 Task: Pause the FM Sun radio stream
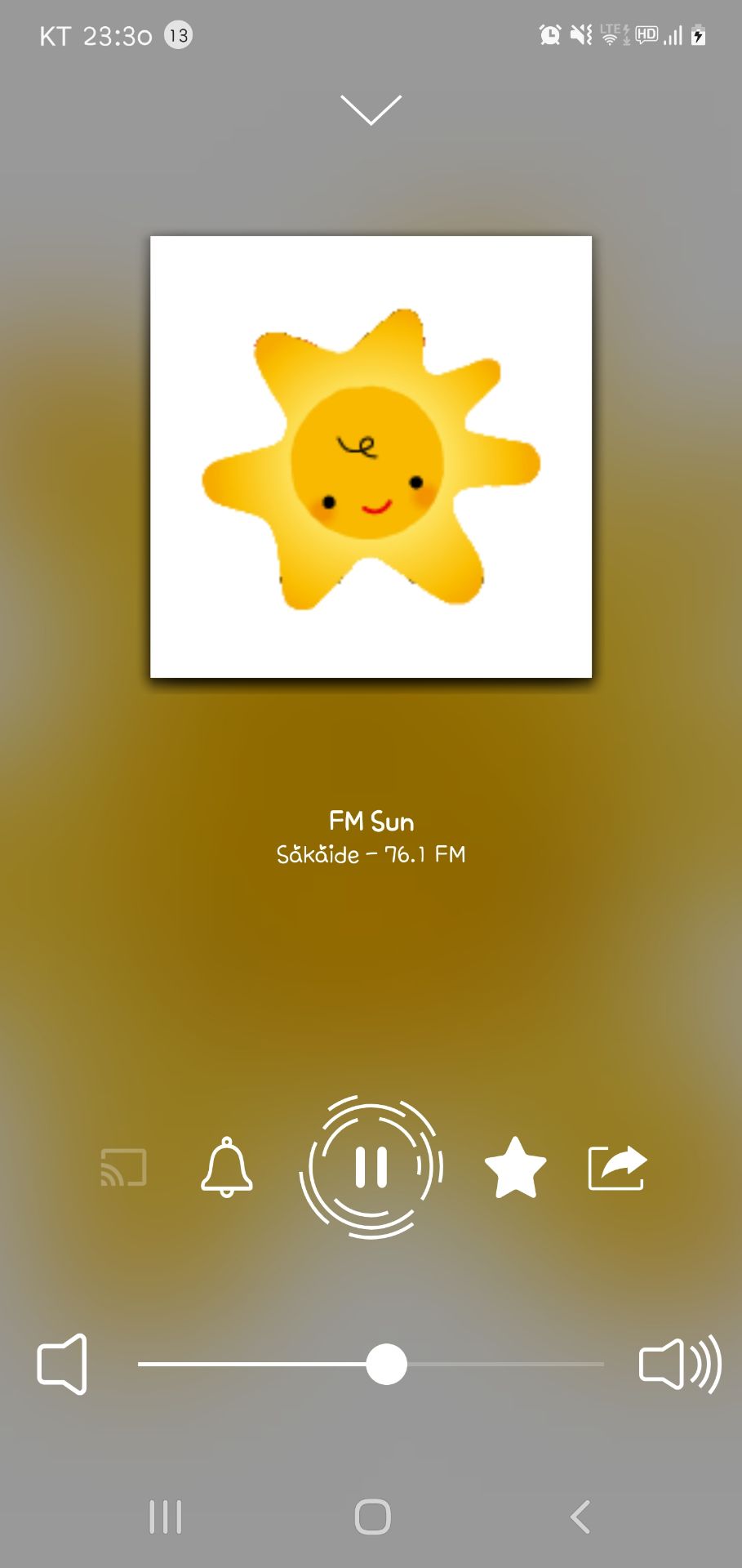(371, 1168)
